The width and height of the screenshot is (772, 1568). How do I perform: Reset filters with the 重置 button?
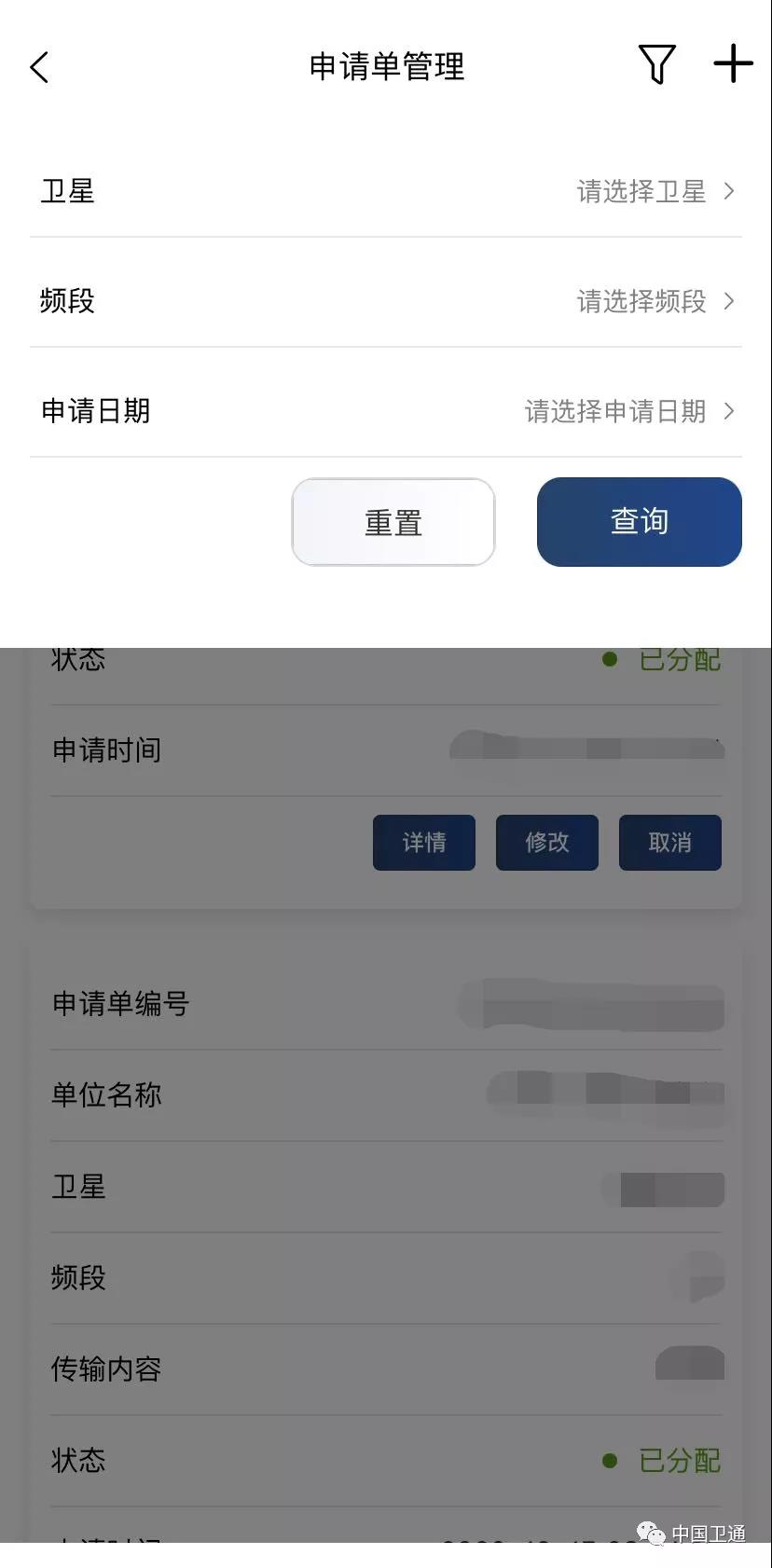point(393,522)
